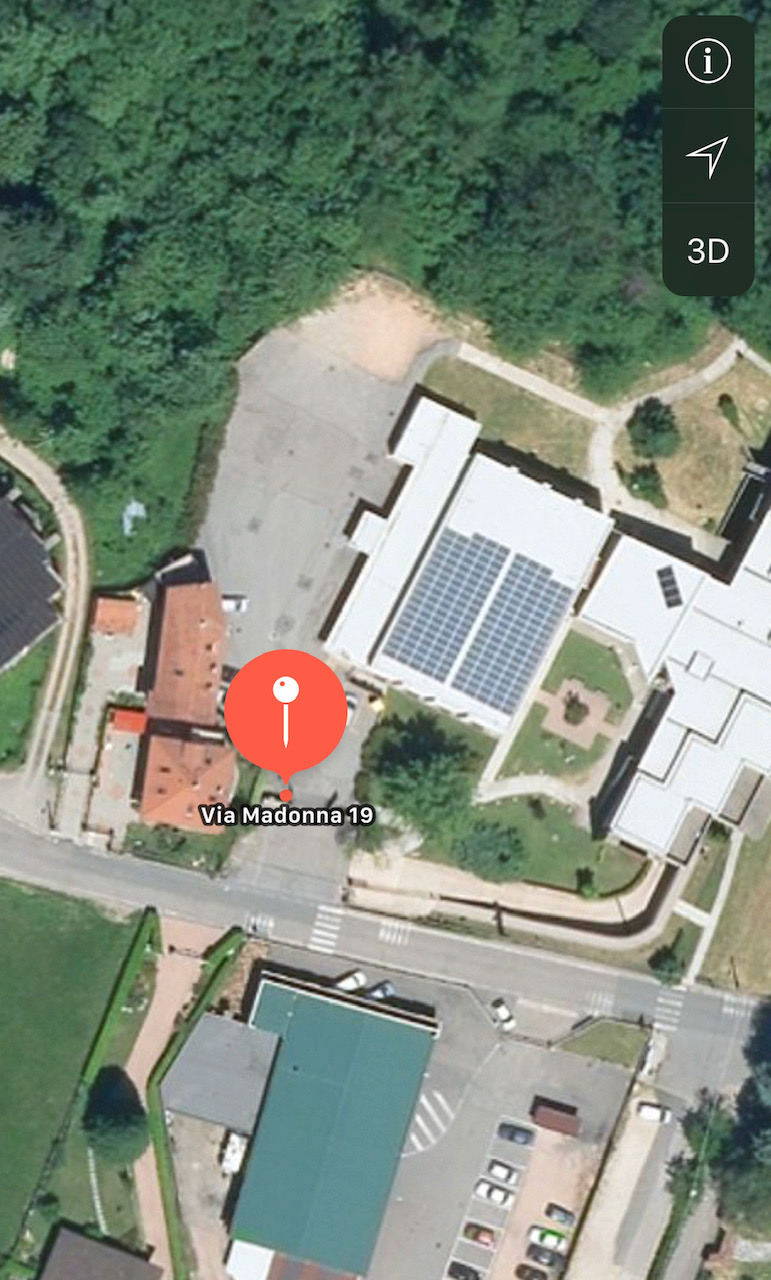
Task: Tap the red Via Madonna 19 pin
Action: click(285, 712)
